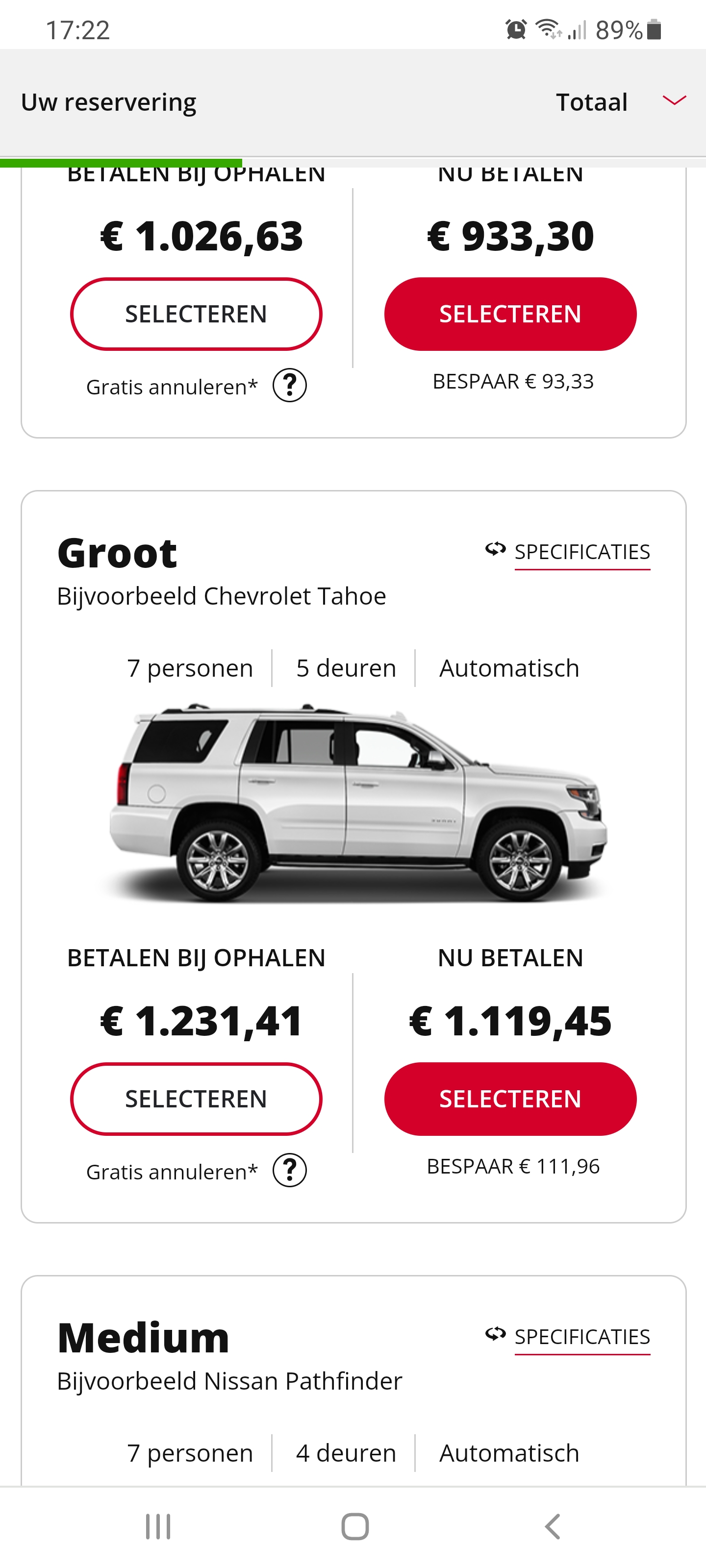Select pay at pickup for € 1.026,63
This screenshot has height=1568, width=706.
(196, 314)
